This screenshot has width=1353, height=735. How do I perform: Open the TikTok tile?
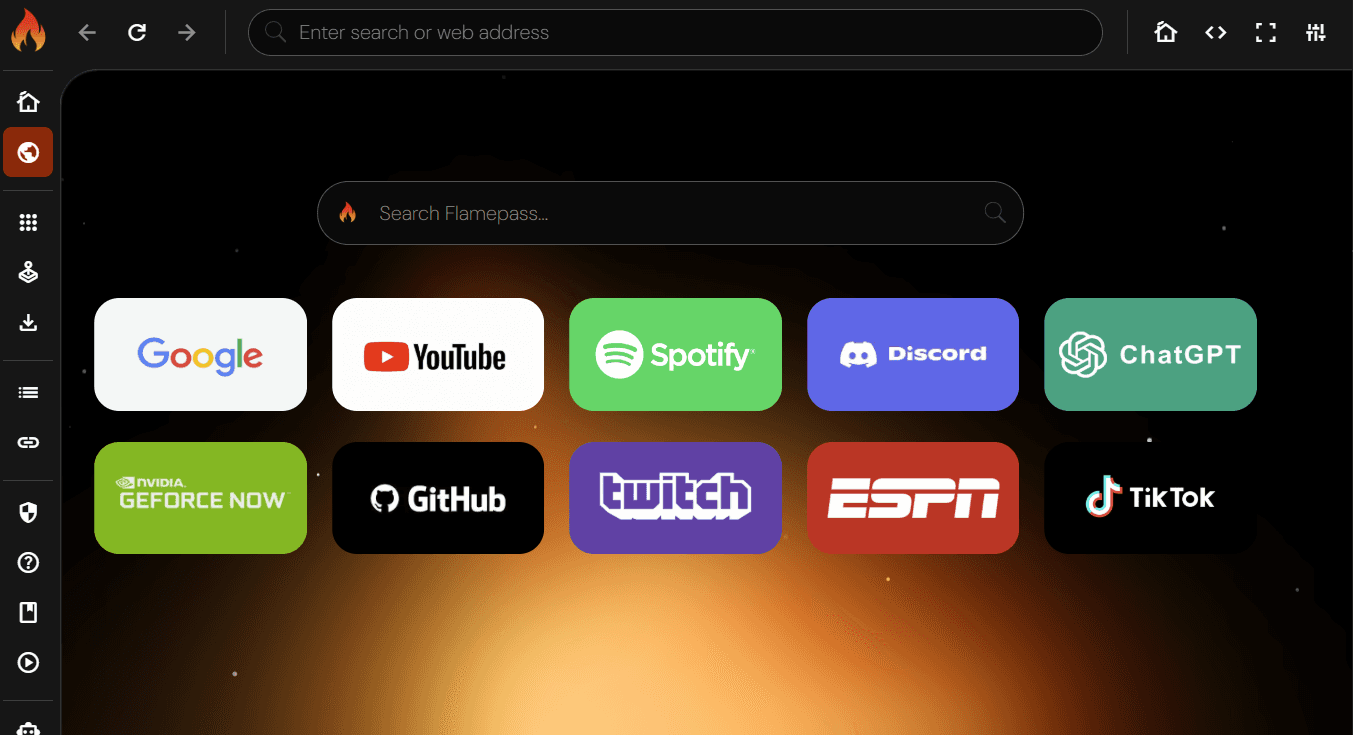[x=1150, y=498]
